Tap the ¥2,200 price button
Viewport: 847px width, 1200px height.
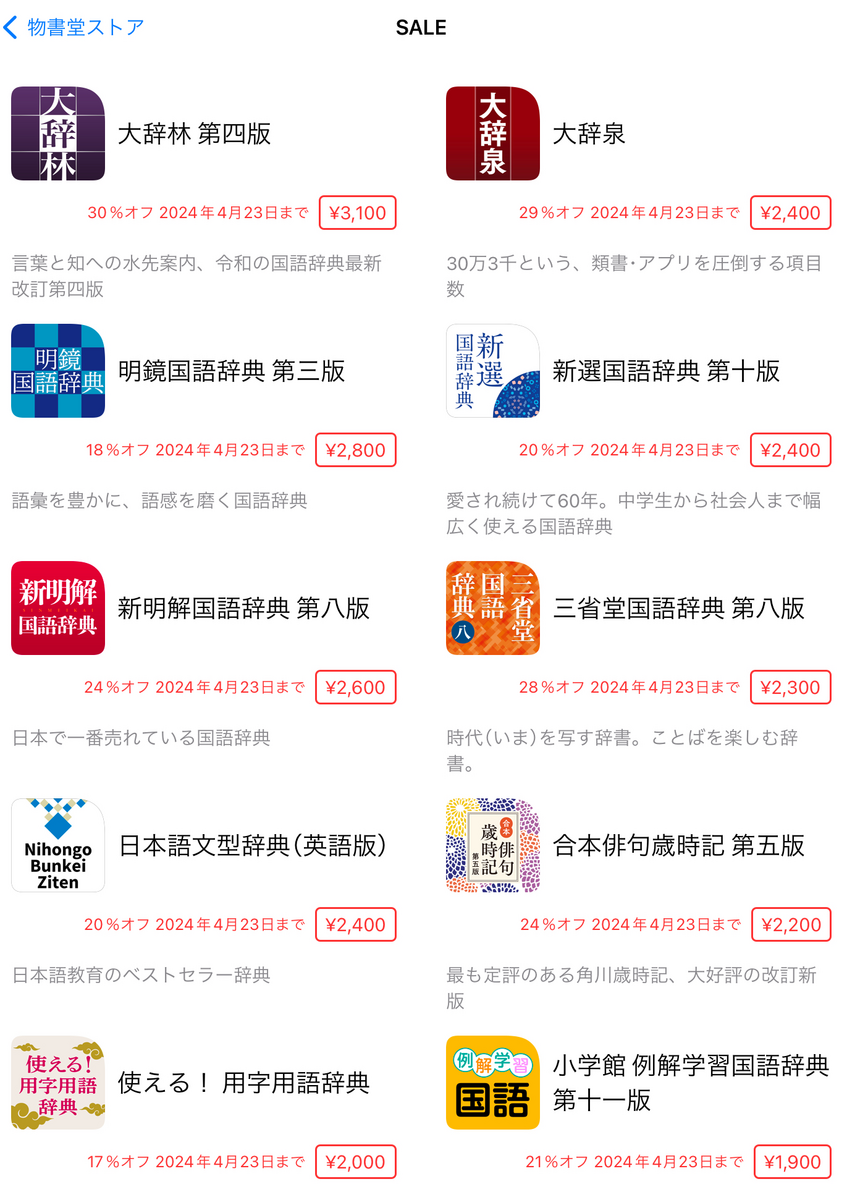tap(790, 925)
